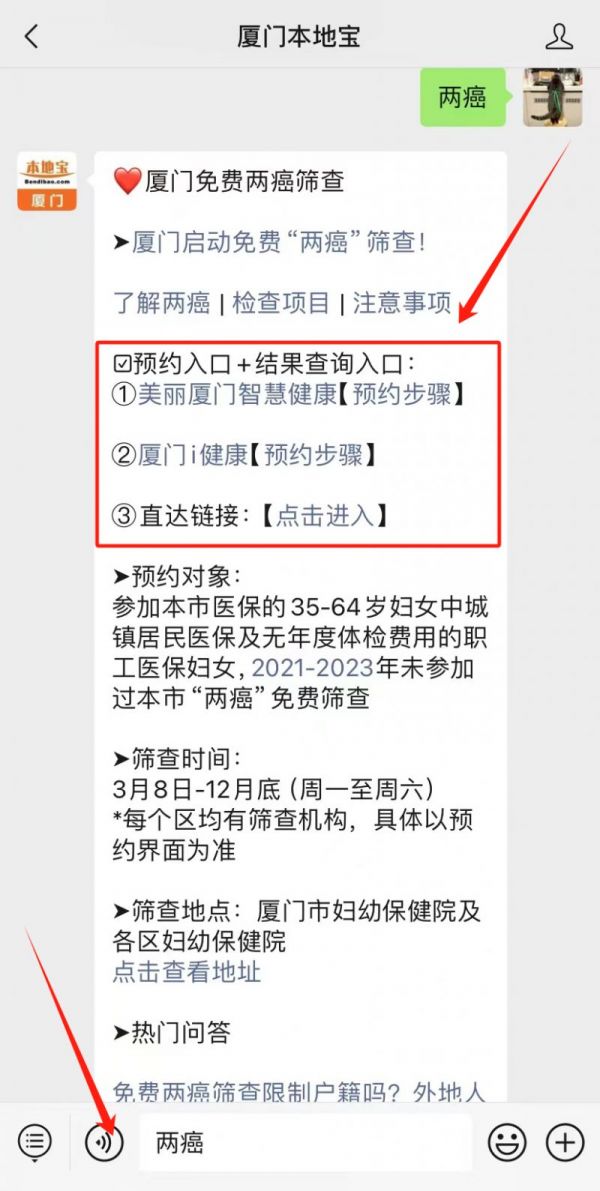Open the 厦门i健康 link
This screenshot has width=600, height=1191.
tap(193, 455)
